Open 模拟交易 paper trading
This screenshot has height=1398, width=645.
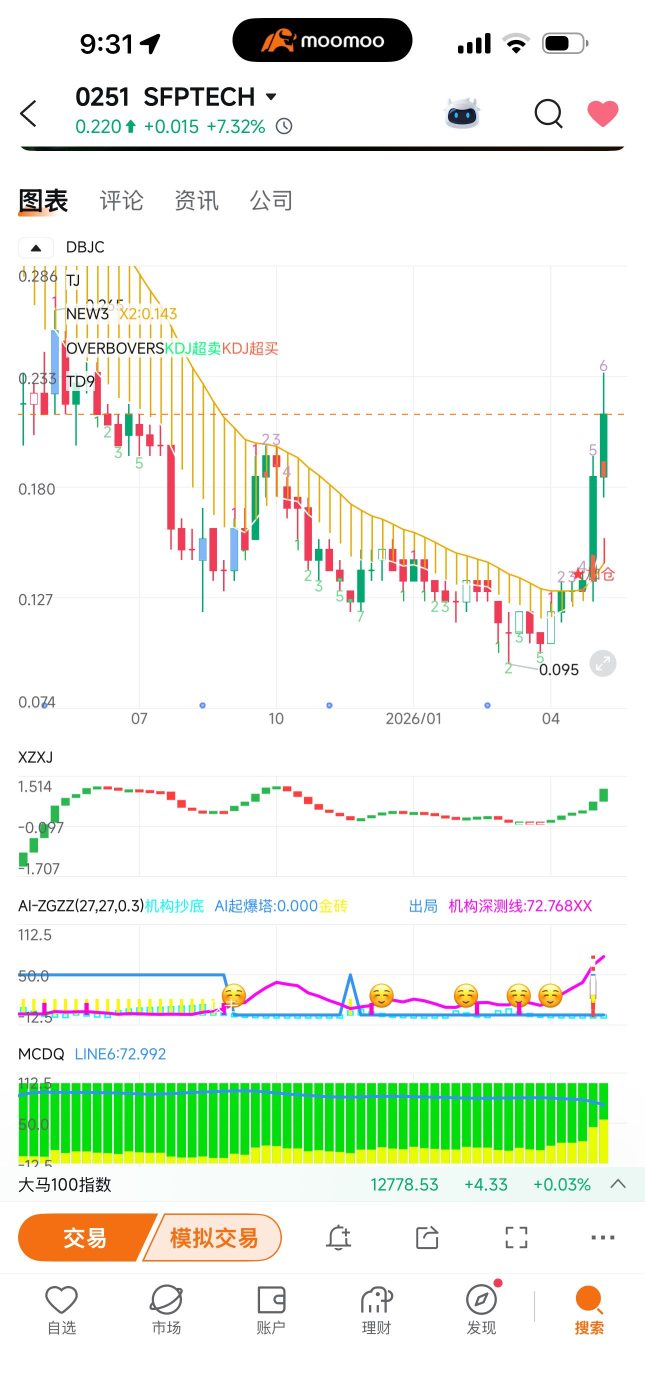[213, 1238]
